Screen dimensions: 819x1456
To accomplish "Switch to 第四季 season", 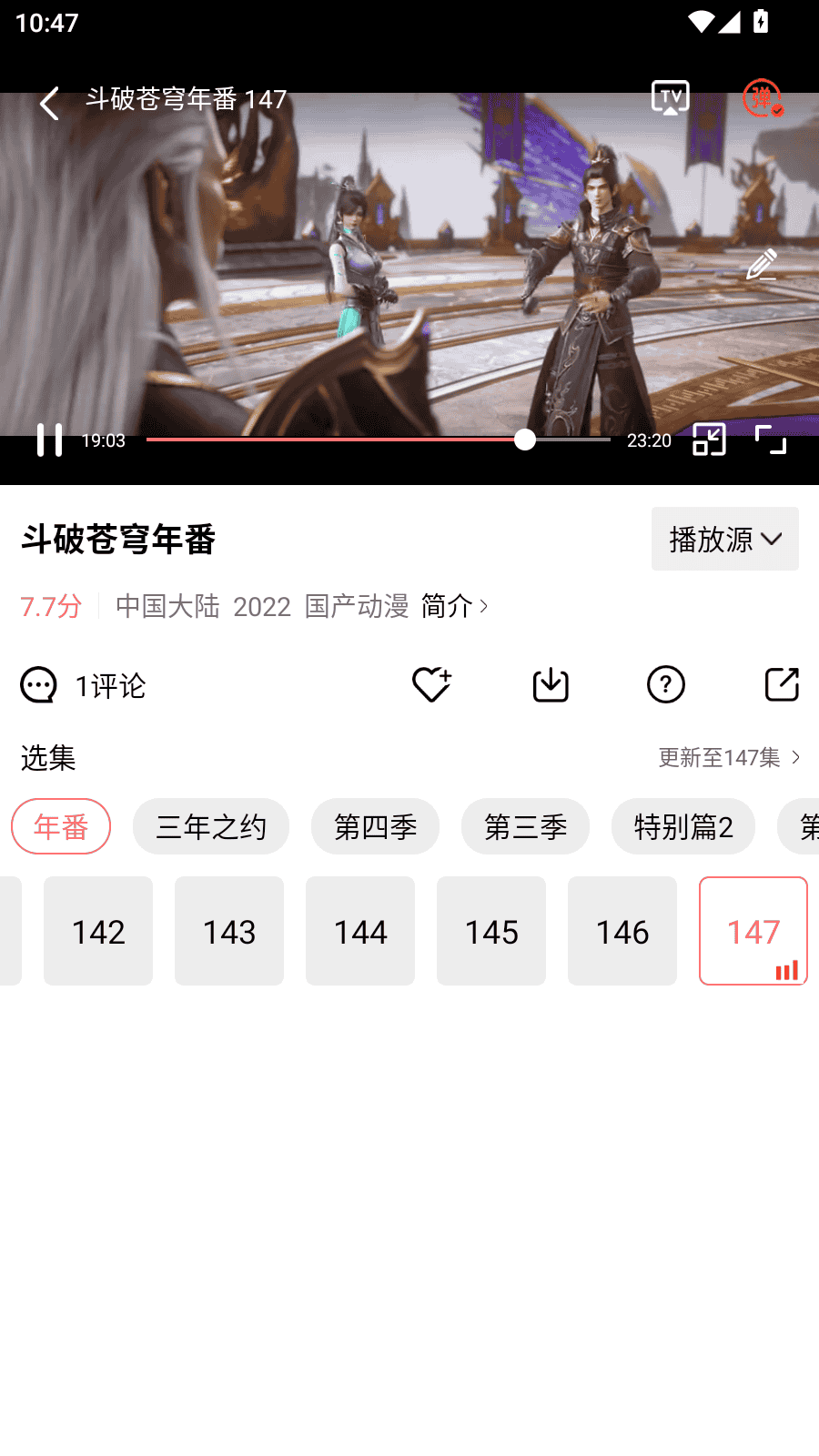I will tap(375, 826).
